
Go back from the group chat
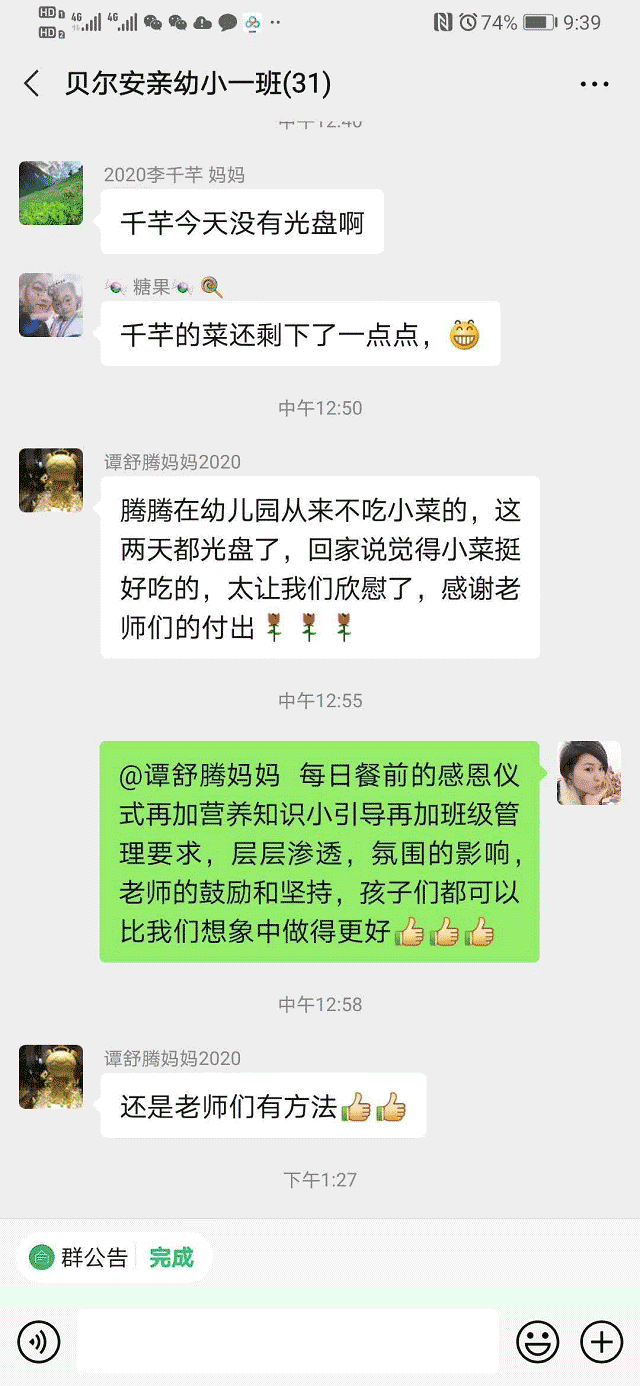point(32,84)
